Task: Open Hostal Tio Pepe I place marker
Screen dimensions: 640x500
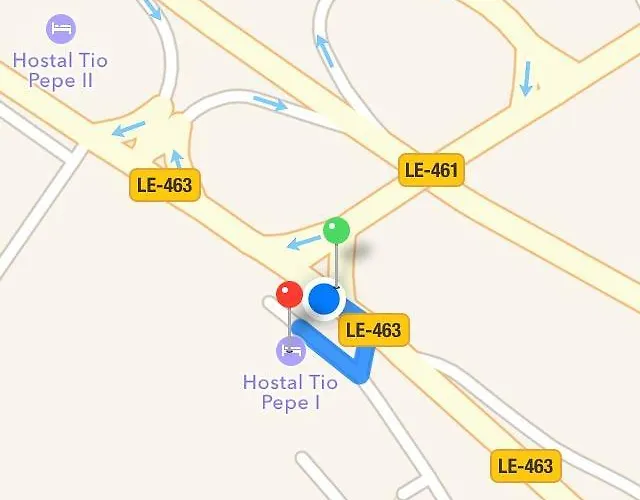Action: click(x=291, y=350)
